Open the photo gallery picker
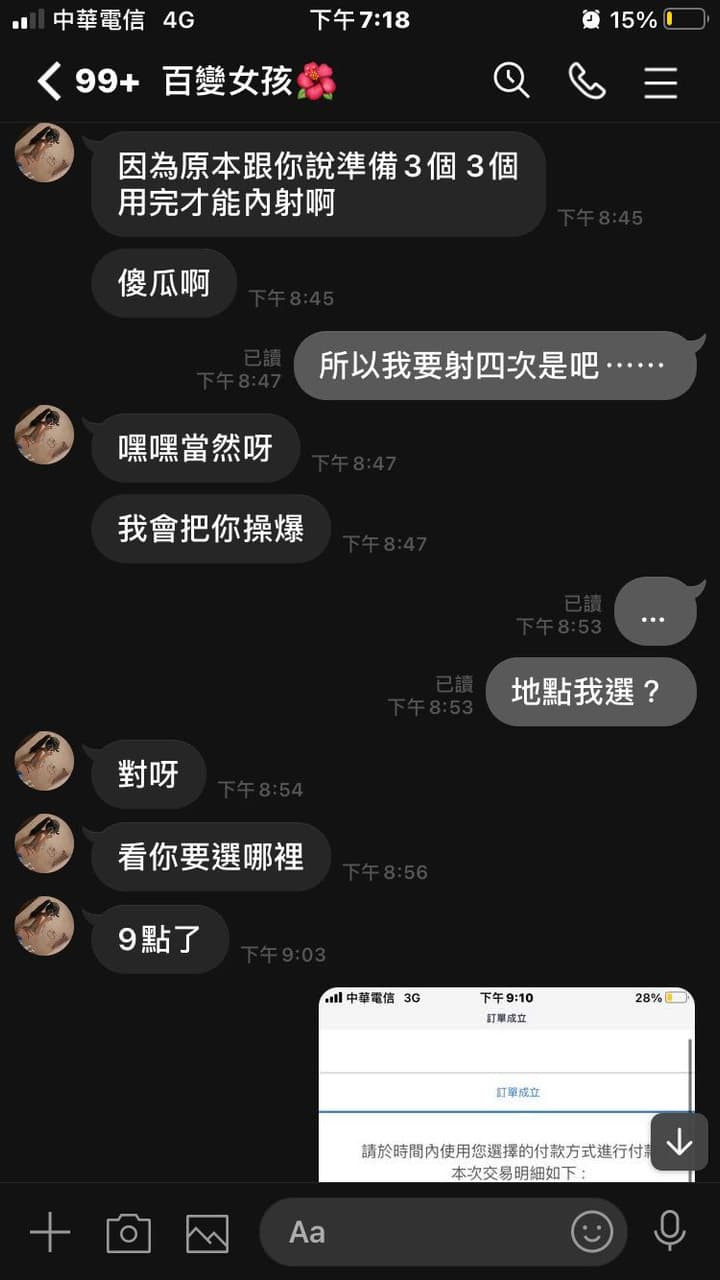720x1280 pixels. click(207, 1233)
